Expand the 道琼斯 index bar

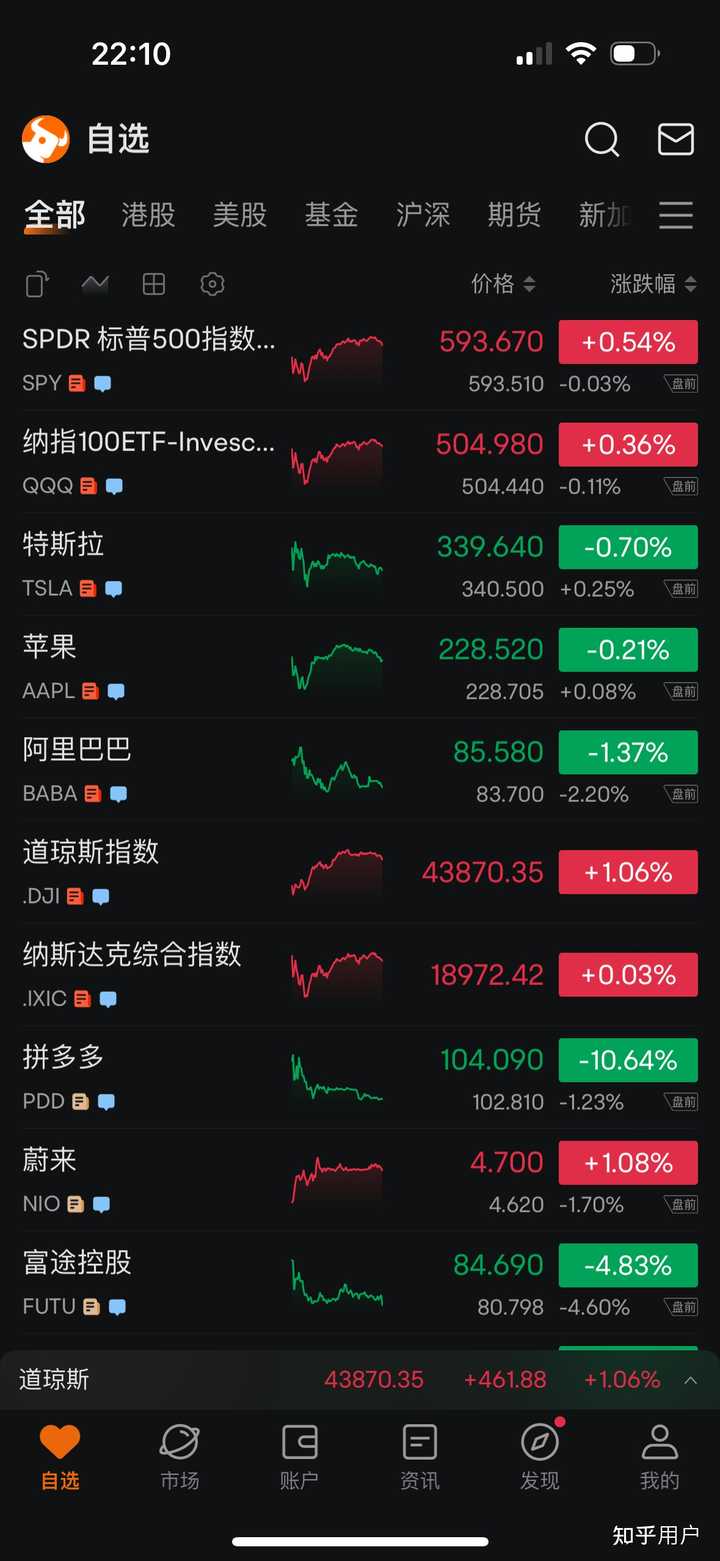(x=690, y=1380)
